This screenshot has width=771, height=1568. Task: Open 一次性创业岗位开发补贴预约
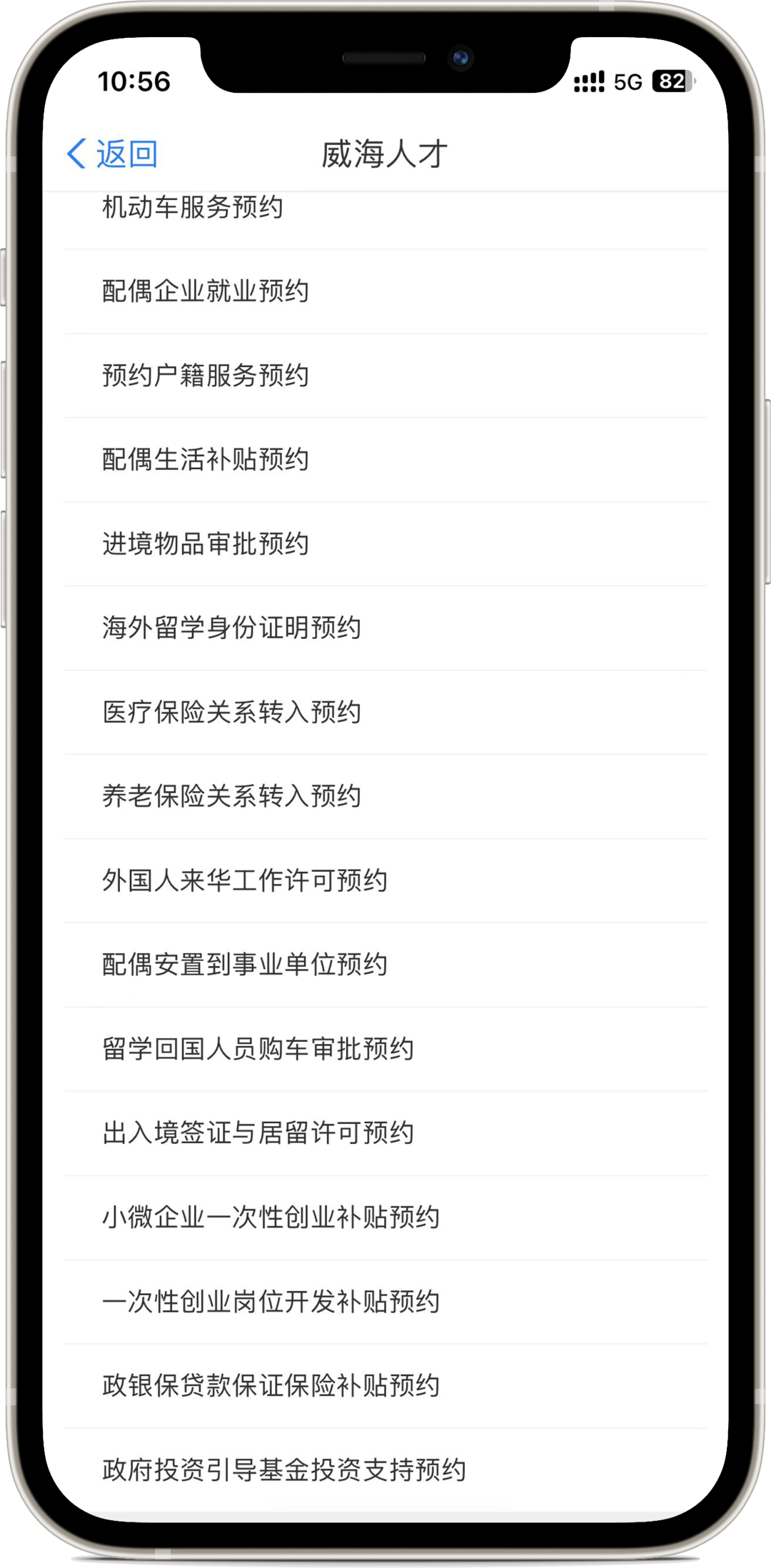tap(385, 1302)
